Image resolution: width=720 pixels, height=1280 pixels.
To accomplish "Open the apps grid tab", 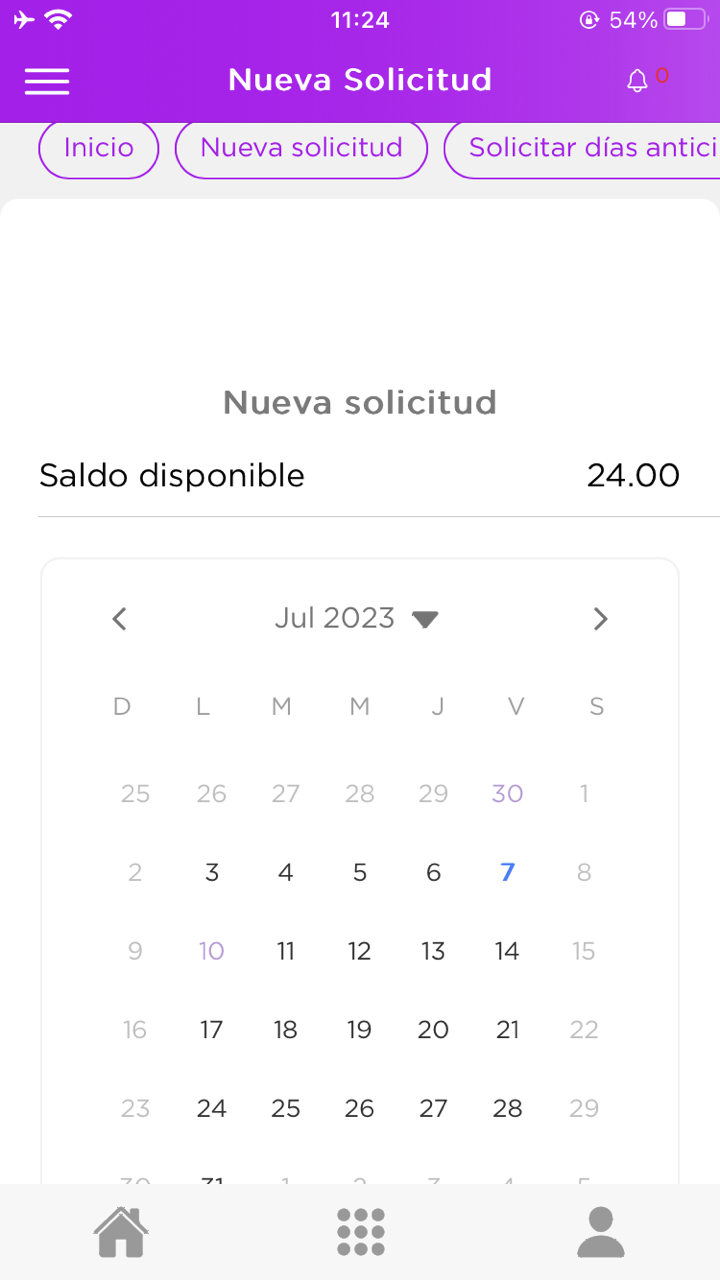I will (360, 1232).
